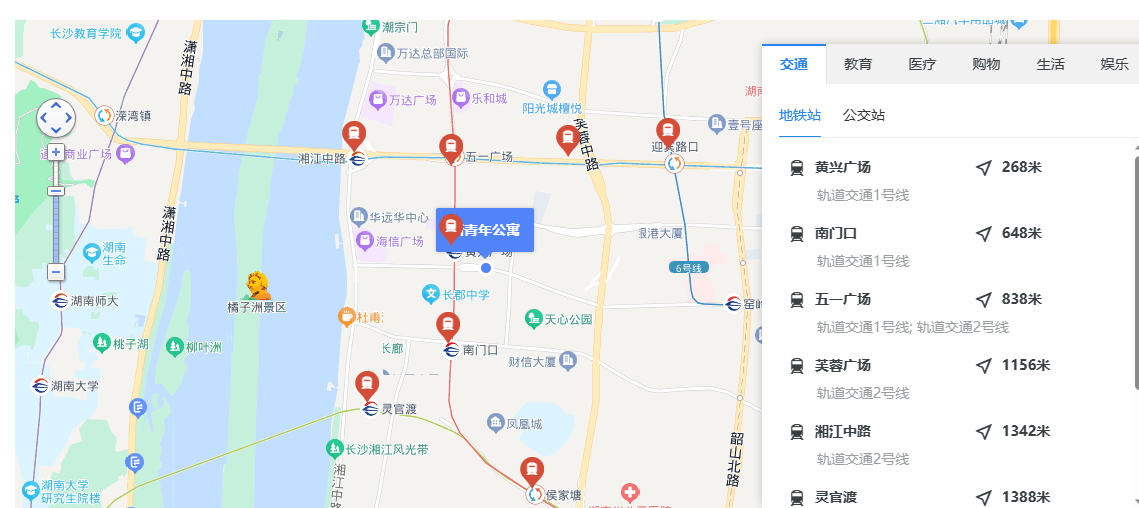
Task: Switch to the 生活 tab
Action: [1050, 64]
